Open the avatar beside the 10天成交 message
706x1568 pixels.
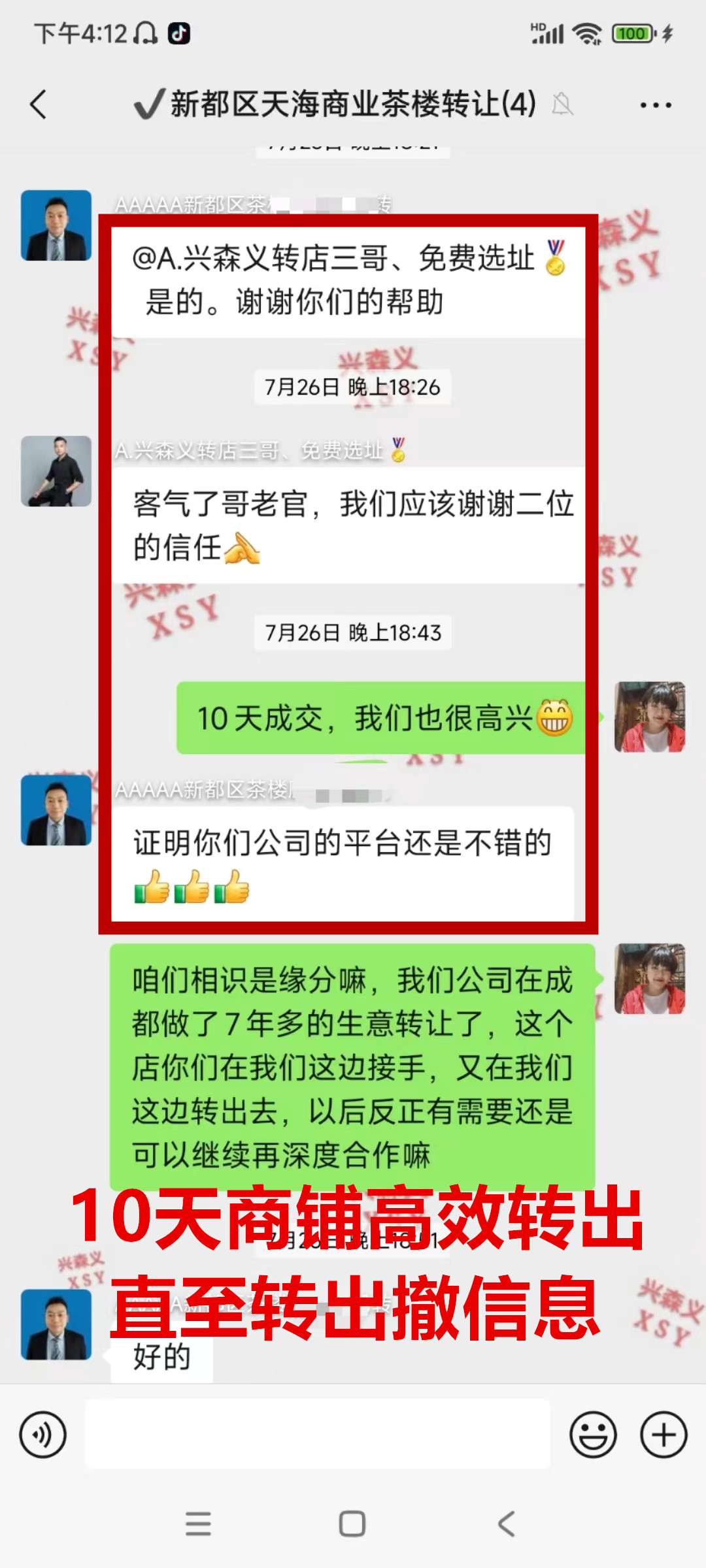coord(650,717)
